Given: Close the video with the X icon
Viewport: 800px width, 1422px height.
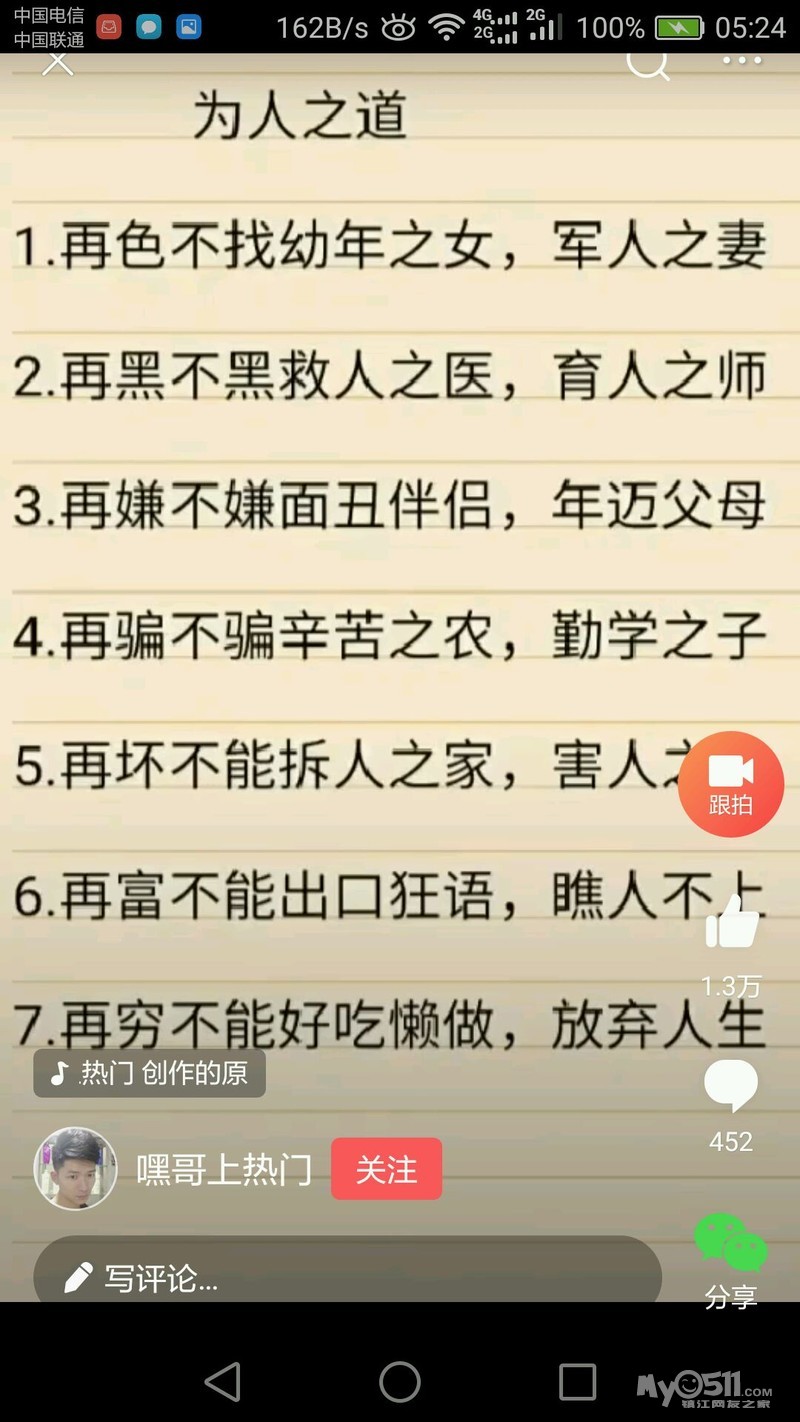Looking at the screenshot, I should point(57,63).
